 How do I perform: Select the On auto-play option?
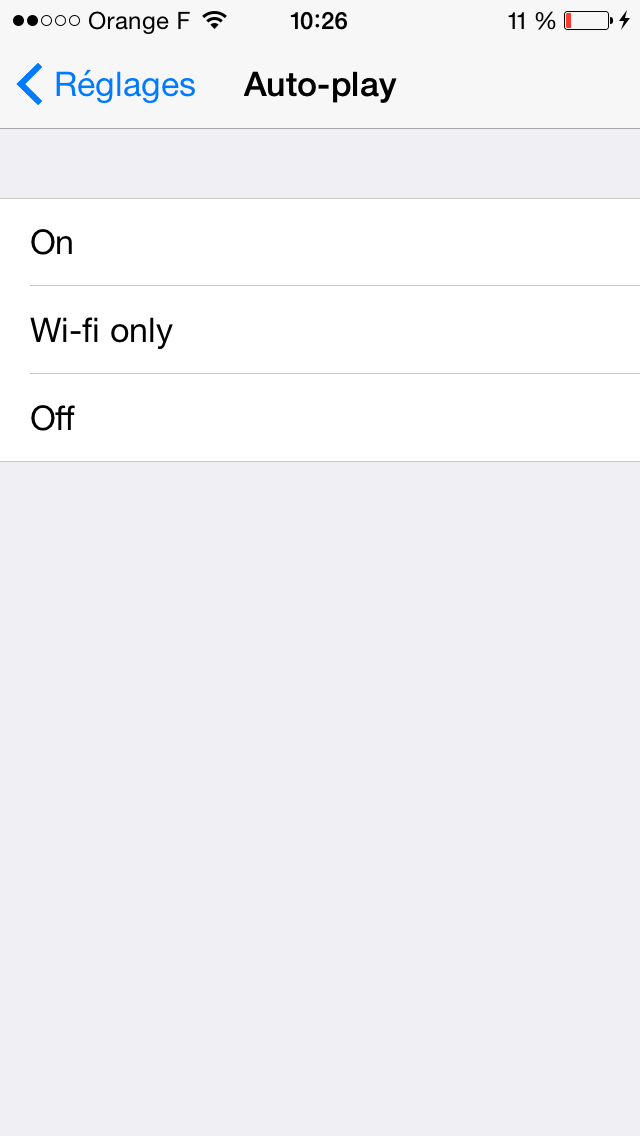pyautogui.click(x=320, y=242)
